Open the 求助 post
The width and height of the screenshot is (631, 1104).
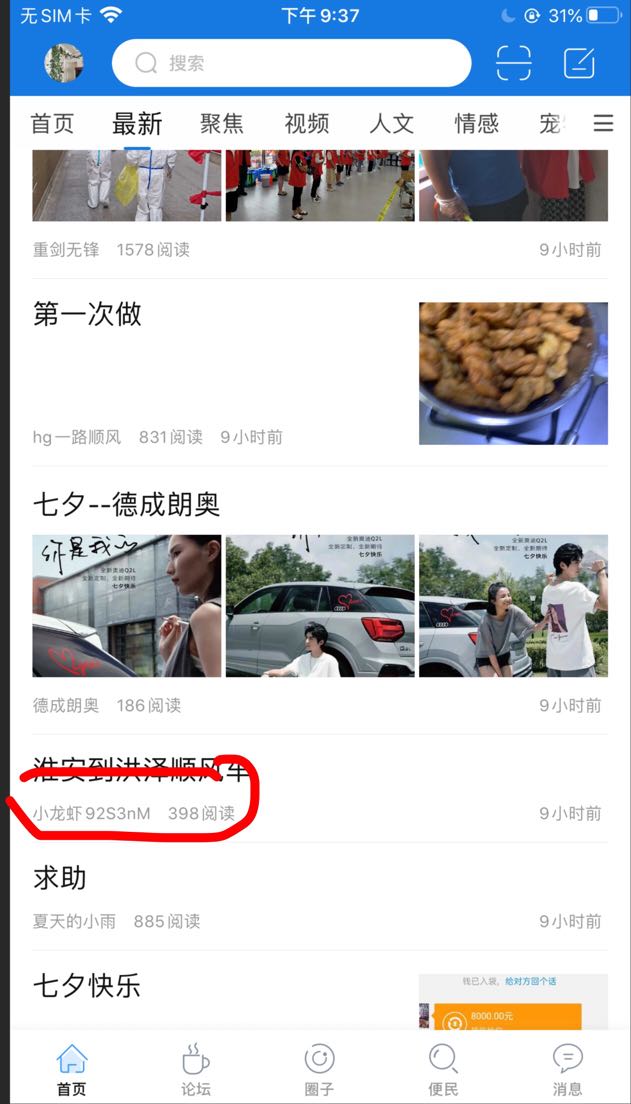[x=320, y=897]
